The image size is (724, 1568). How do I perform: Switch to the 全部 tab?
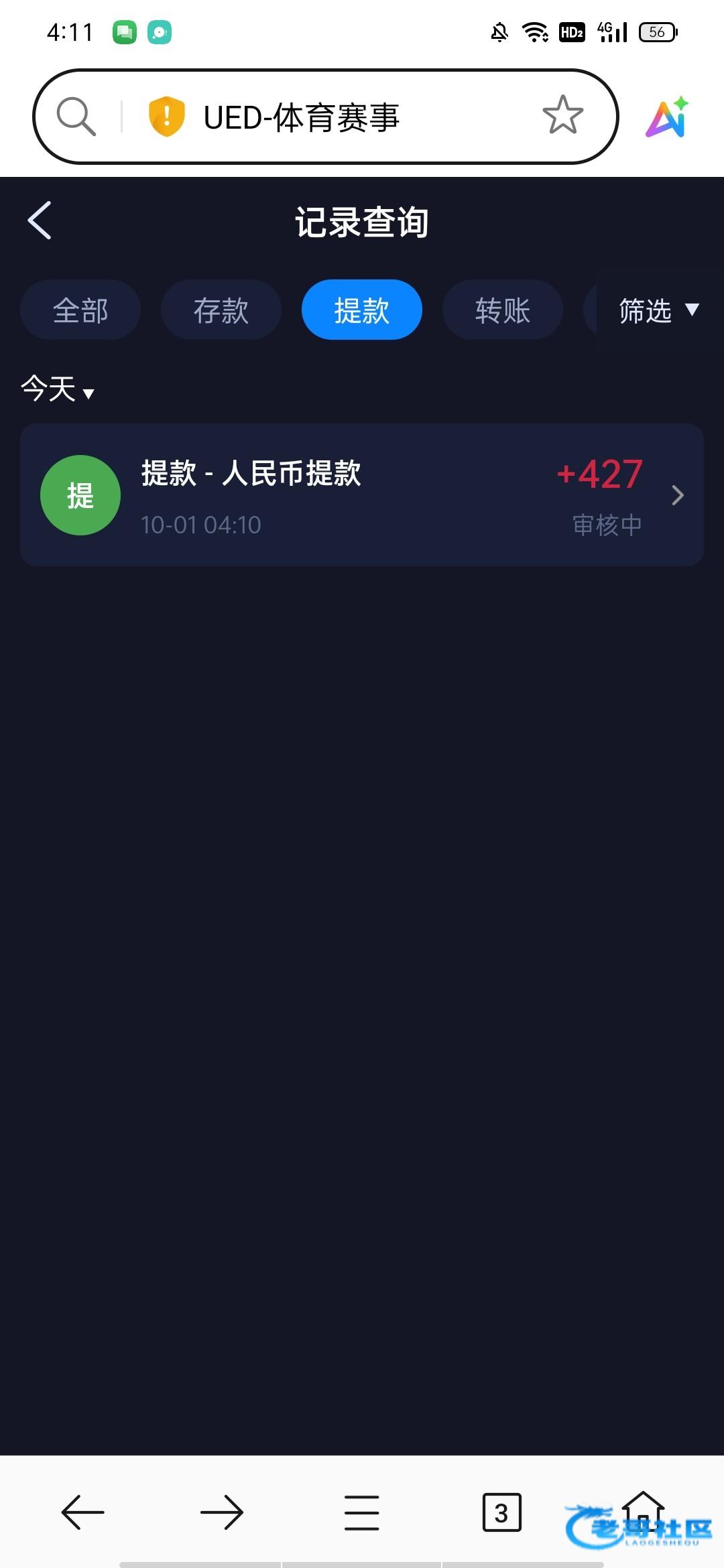click(80, 310)
